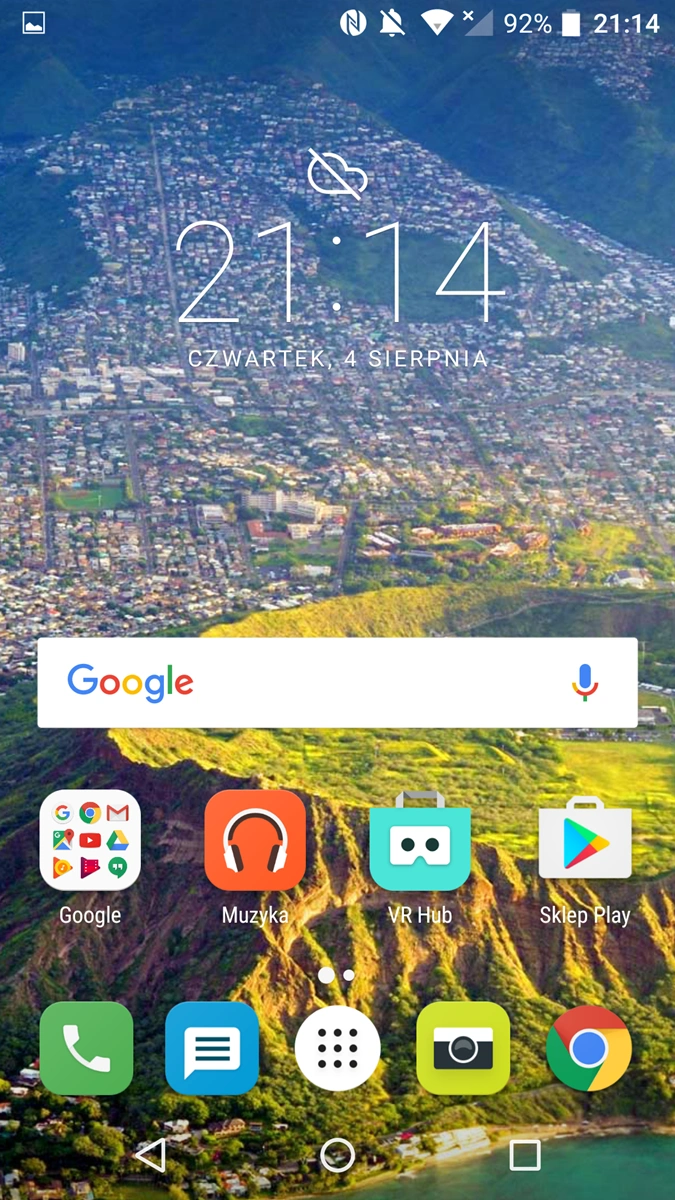The height and width of the screenshot is (1200, 675).
Task: Open the phone dialer
Action: click(86, 1048)
